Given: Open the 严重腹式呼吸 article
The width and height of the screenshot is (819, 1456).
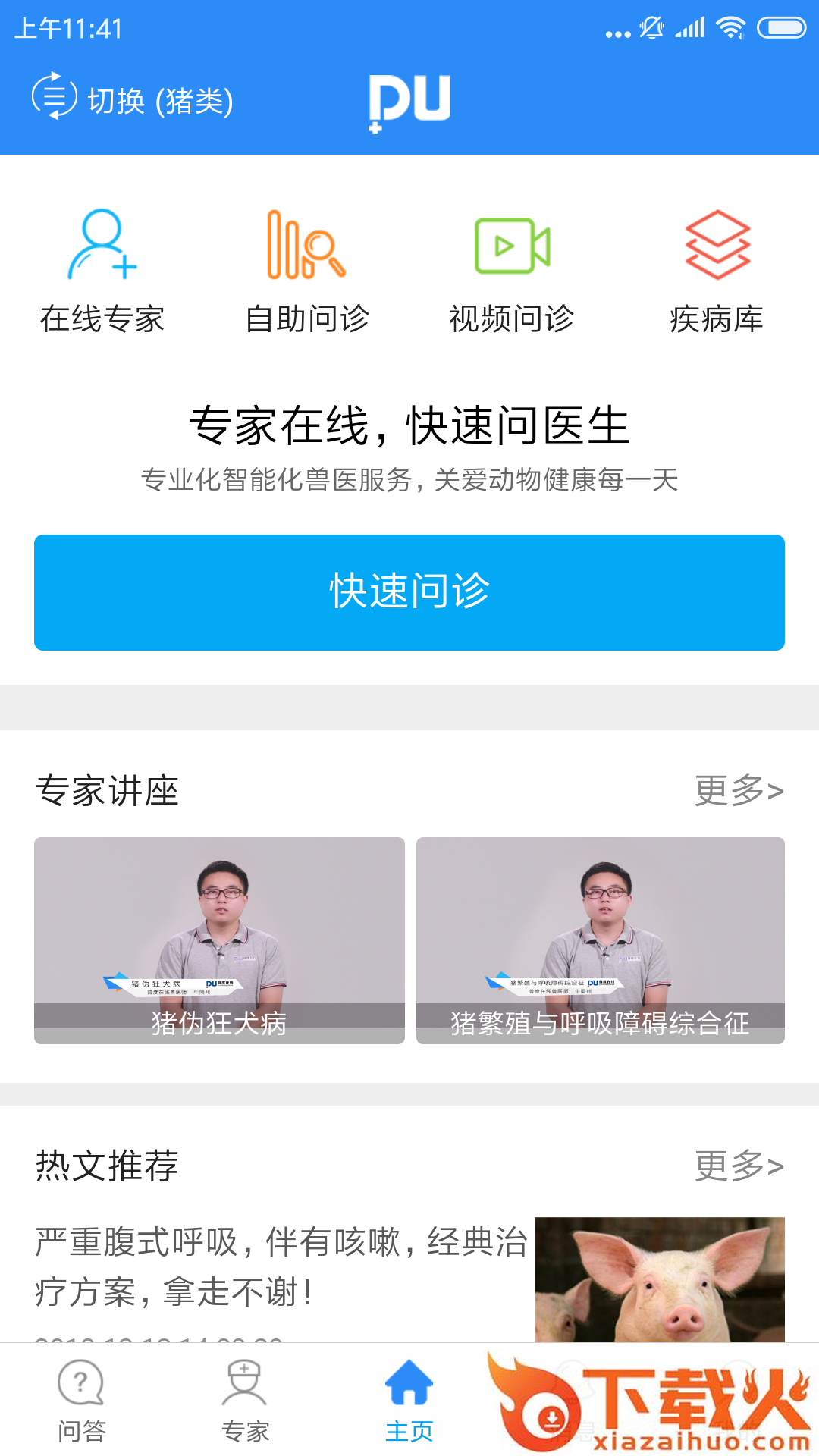Looking at the screenshot, I should (281, 1266).
